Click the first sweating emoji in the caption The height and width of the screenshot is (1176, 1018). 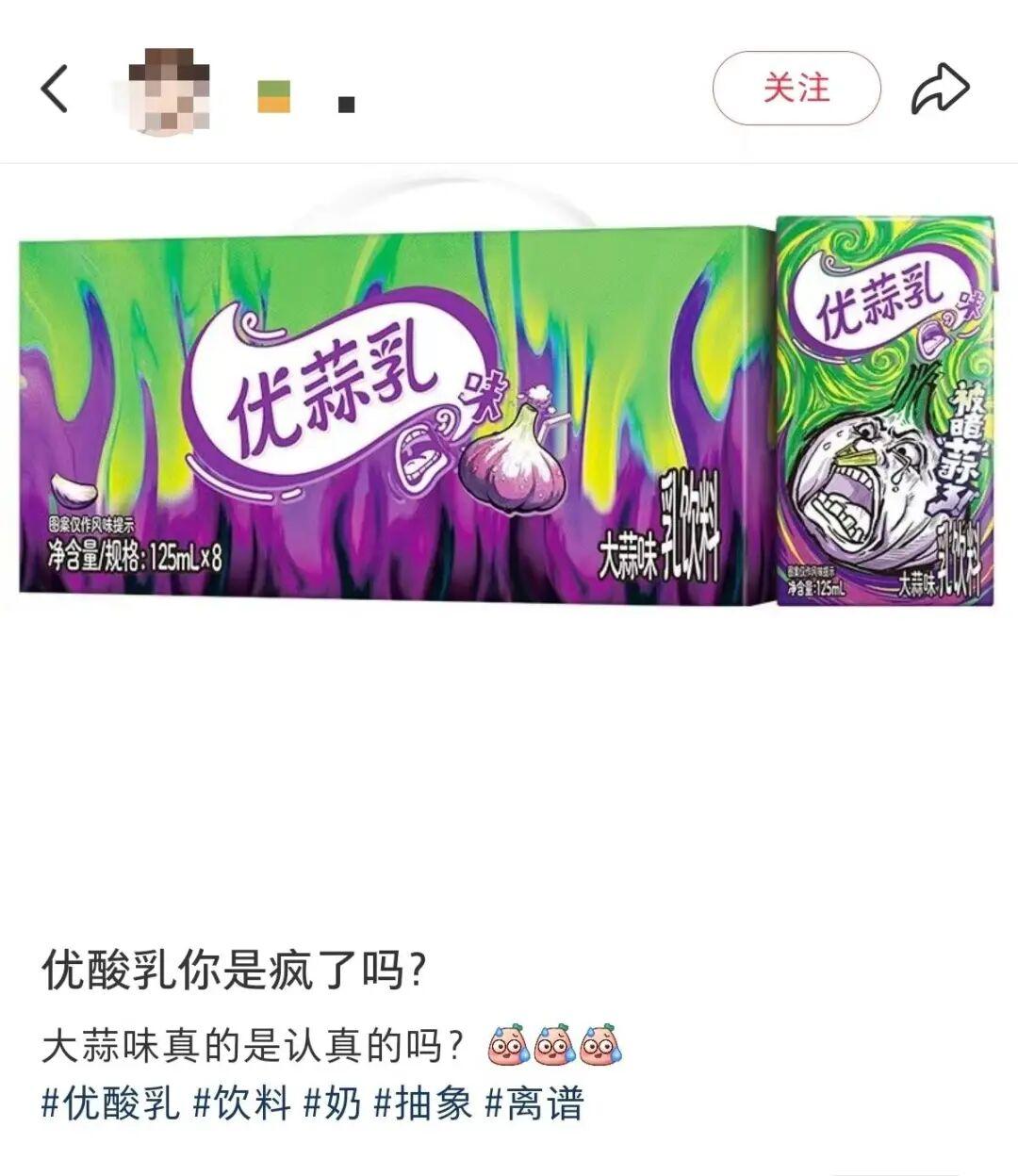click(506, 1041)
